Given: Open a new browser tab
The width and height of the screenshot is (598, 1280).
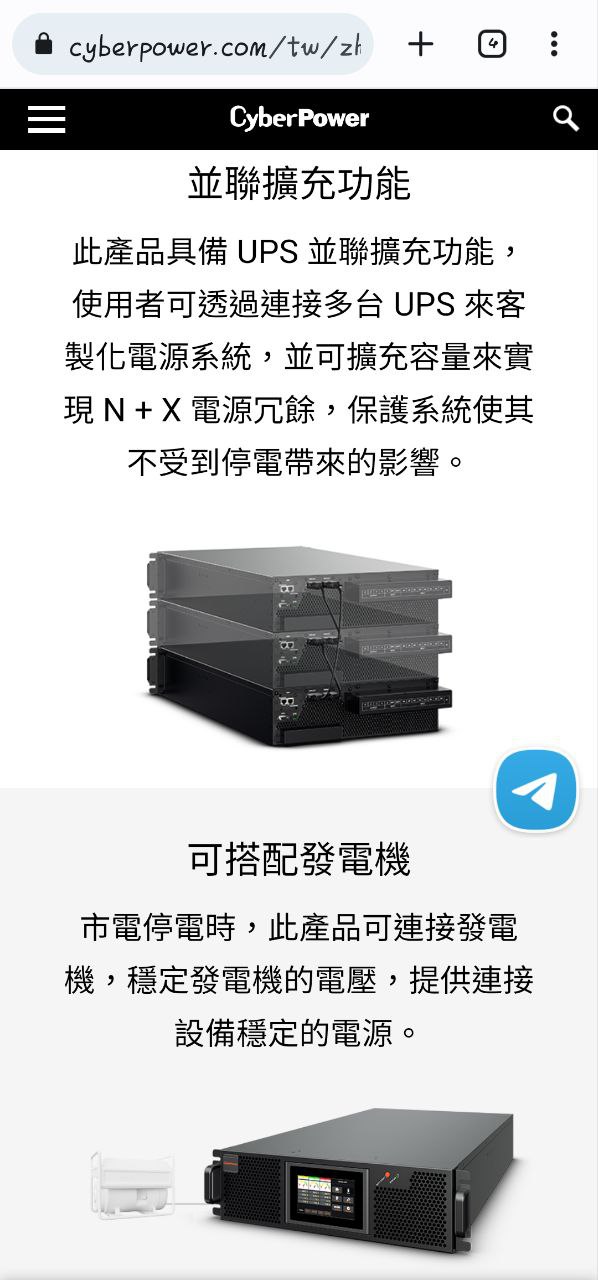Looking at the screenshot, I should tap(421, 44).
